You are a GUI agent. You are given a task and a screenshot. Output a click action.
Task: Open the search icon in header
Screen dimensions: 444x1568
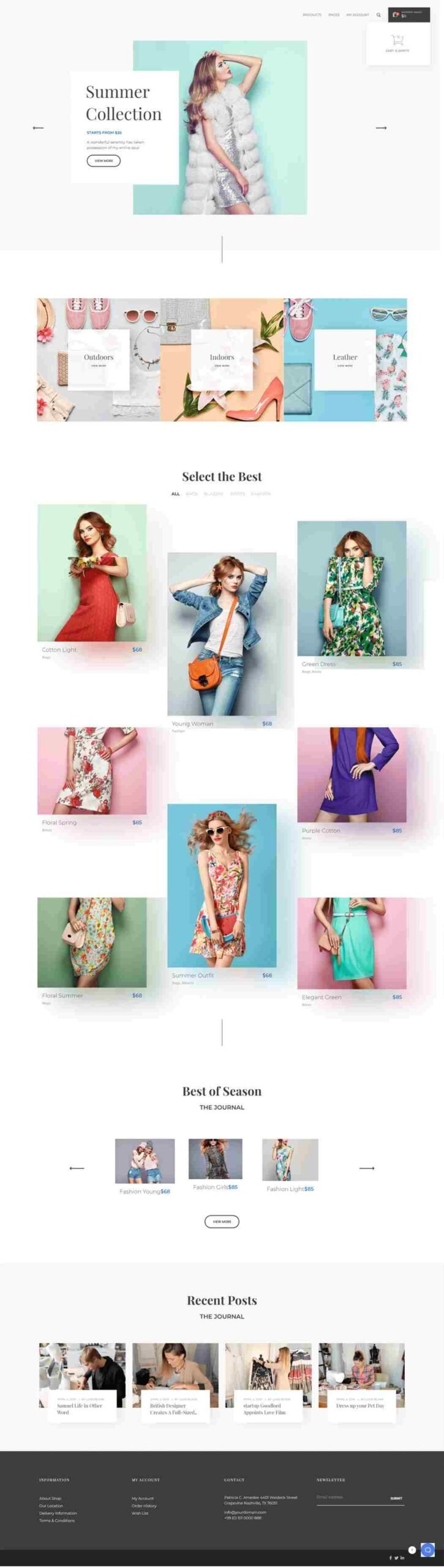(378, 15)
